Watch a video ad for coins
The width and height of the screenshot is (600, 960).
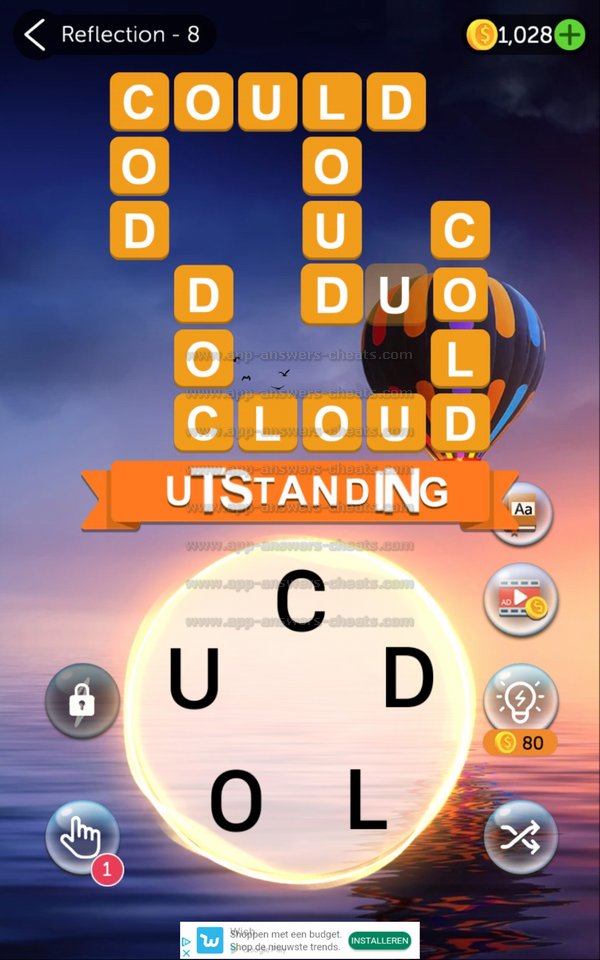[520, 600]
